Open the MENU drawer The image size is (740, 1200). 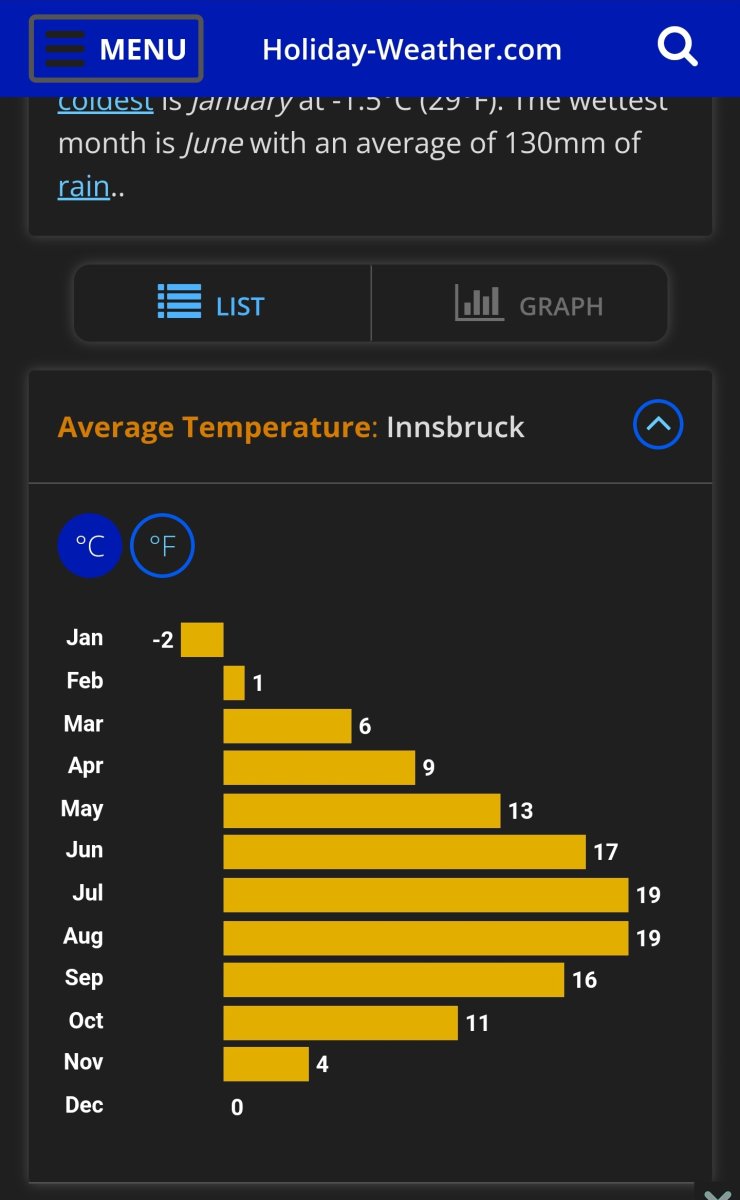[x=116, y=48]
